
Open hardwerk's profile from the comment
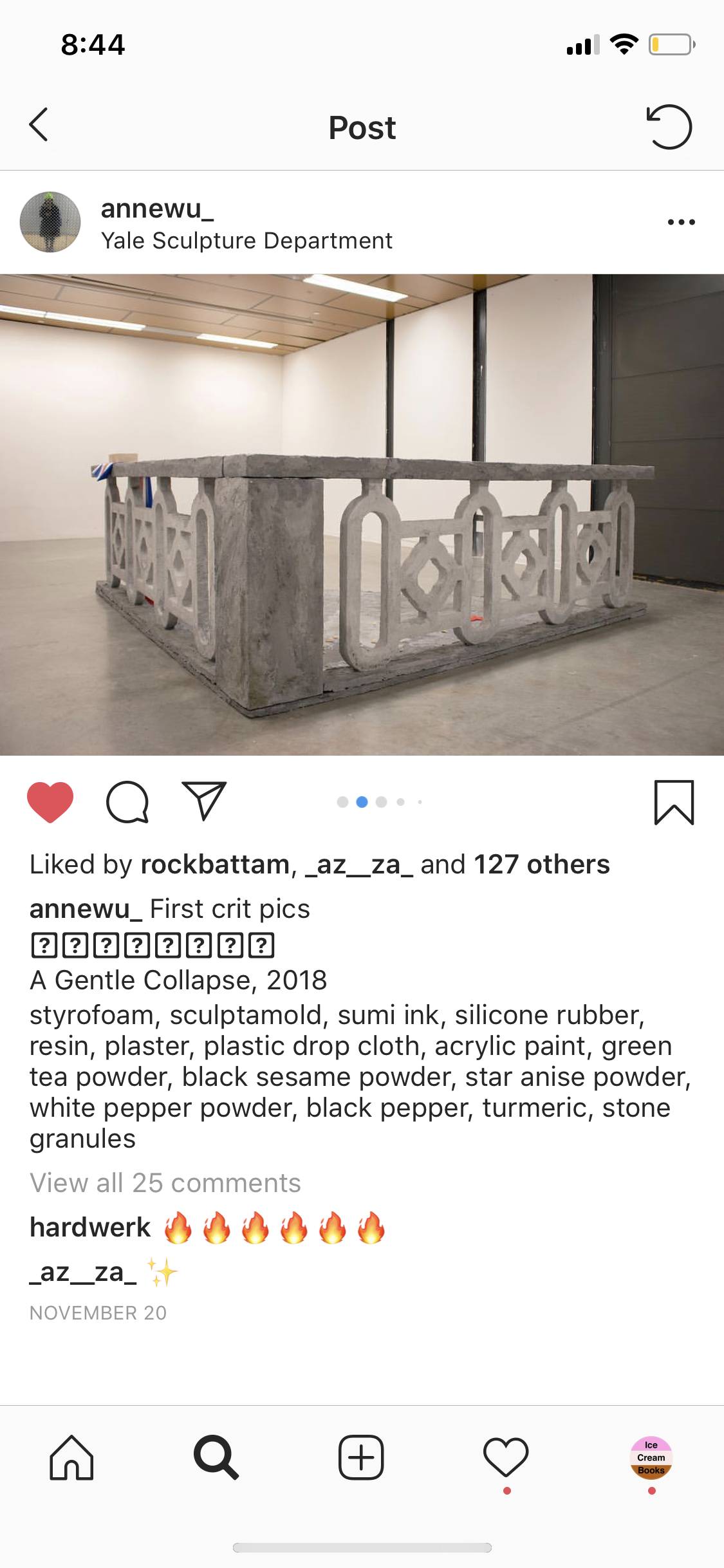coord(90,1227)
